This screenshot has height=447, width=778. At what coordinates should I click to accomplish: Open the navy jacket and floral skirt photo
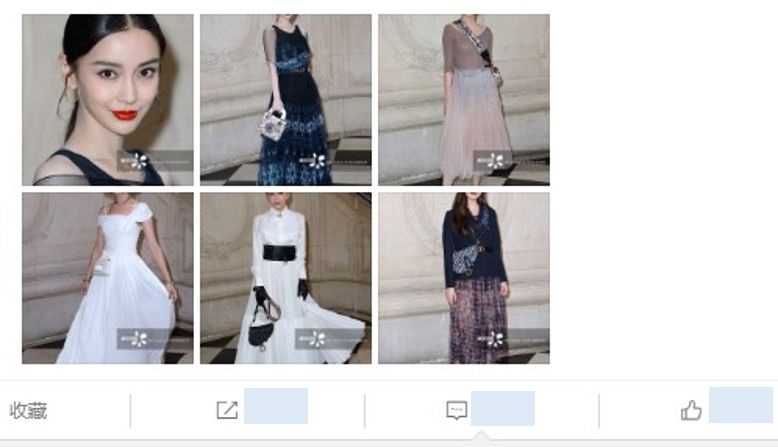(x=464, y=278)
